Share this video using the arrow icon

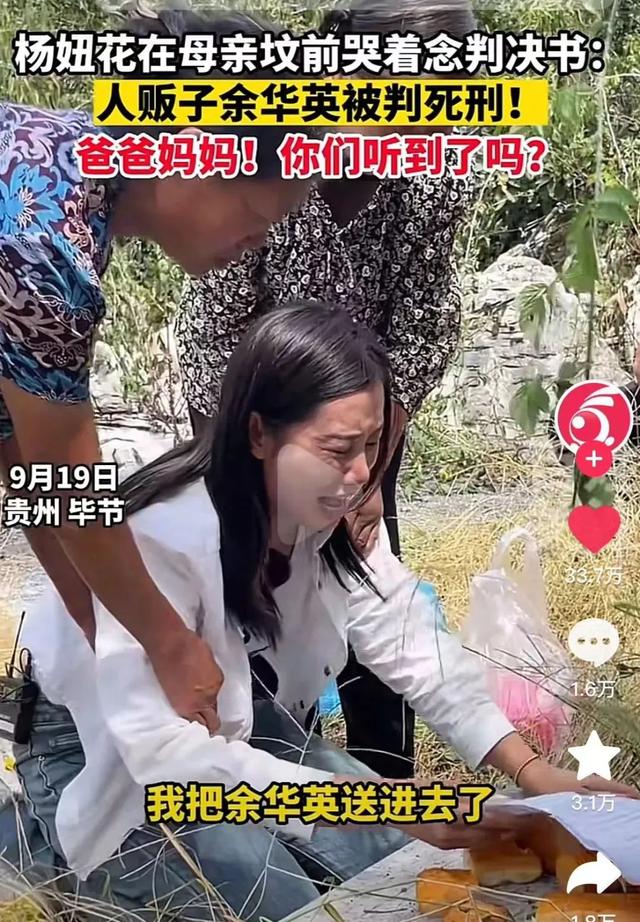tap(594, 873)
